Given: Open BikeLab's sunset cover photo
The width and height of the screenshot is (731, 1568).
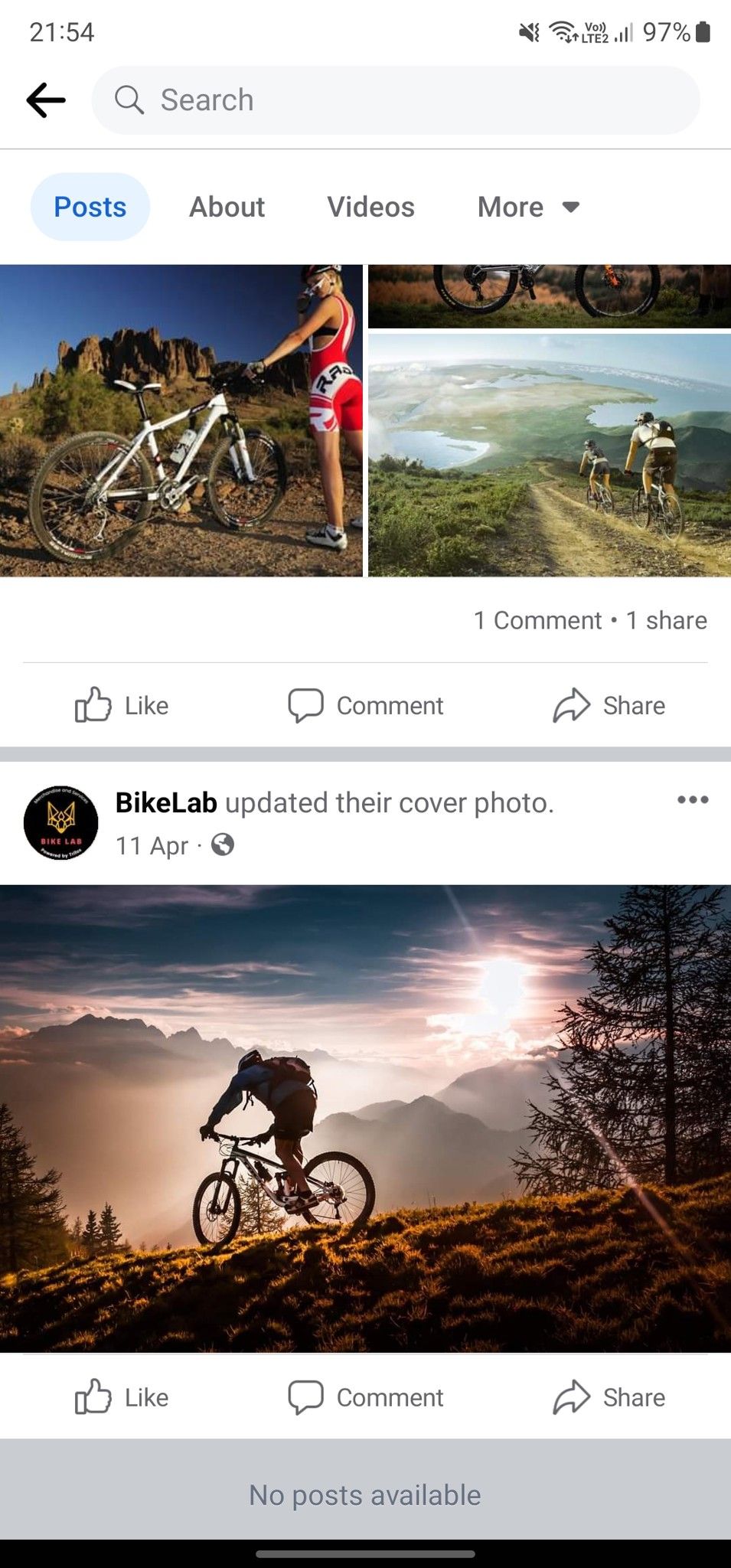Looking at the screenshot, I should [365, 1118].
